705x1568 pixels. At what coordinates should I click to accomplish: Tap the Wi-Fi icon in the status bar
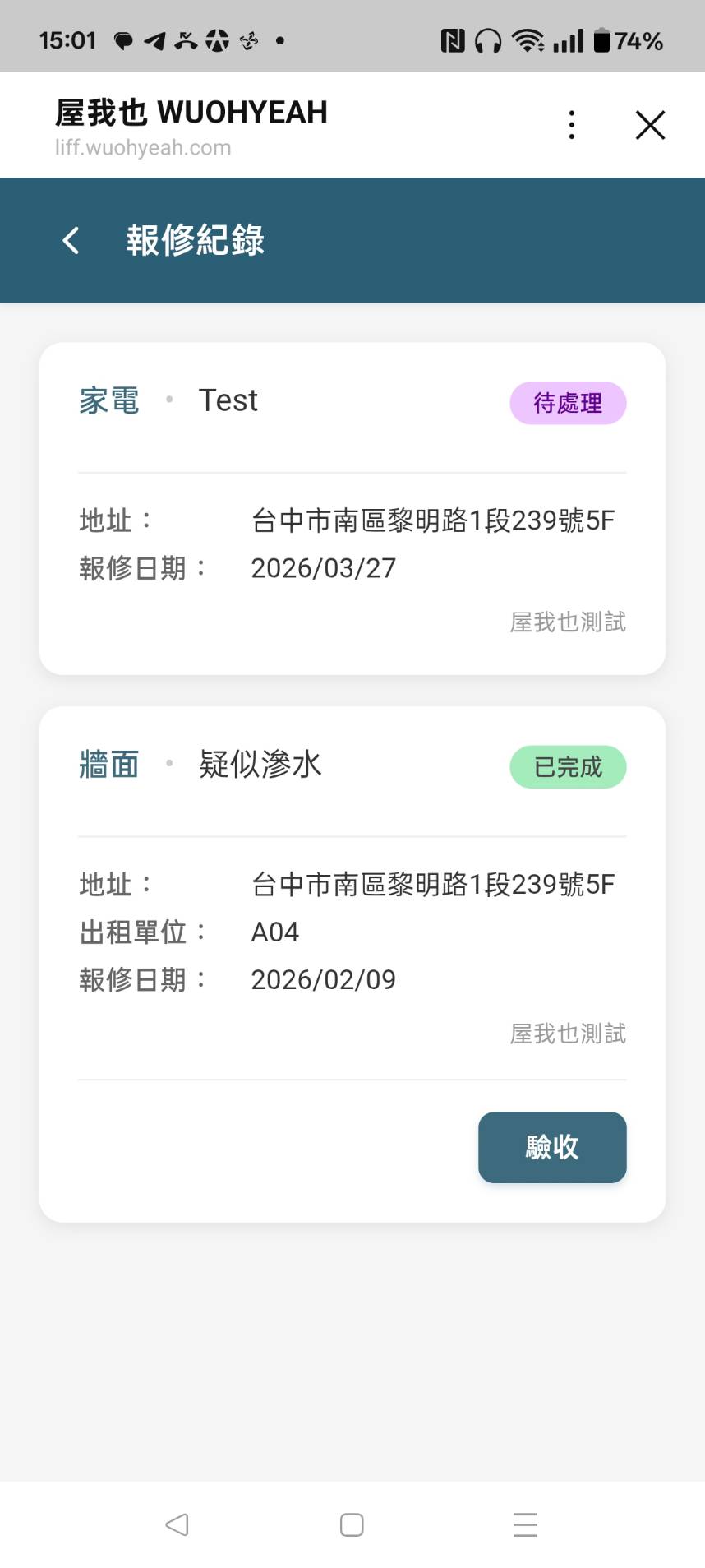527,37
